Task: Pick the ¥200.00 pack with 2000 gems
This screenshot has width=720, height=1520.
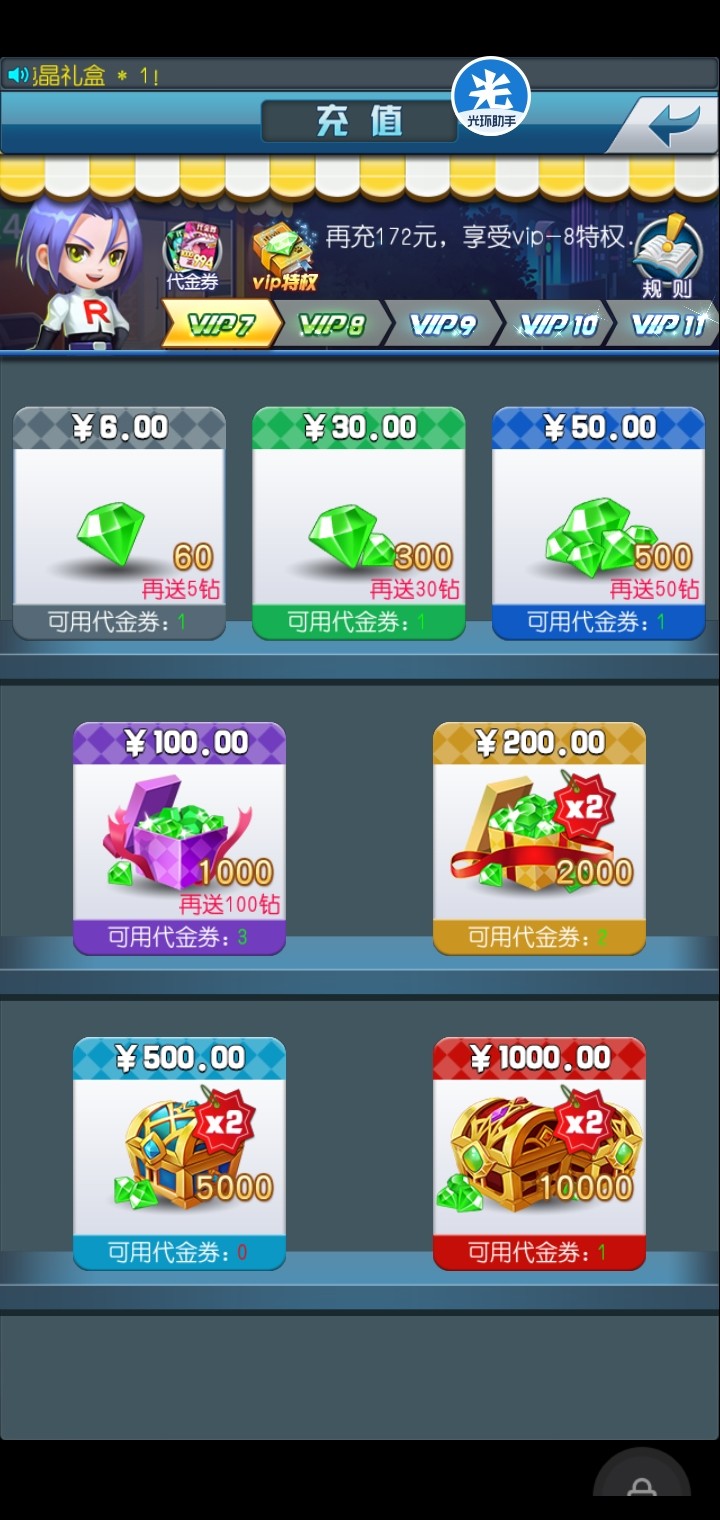Action: coord(539,838)
